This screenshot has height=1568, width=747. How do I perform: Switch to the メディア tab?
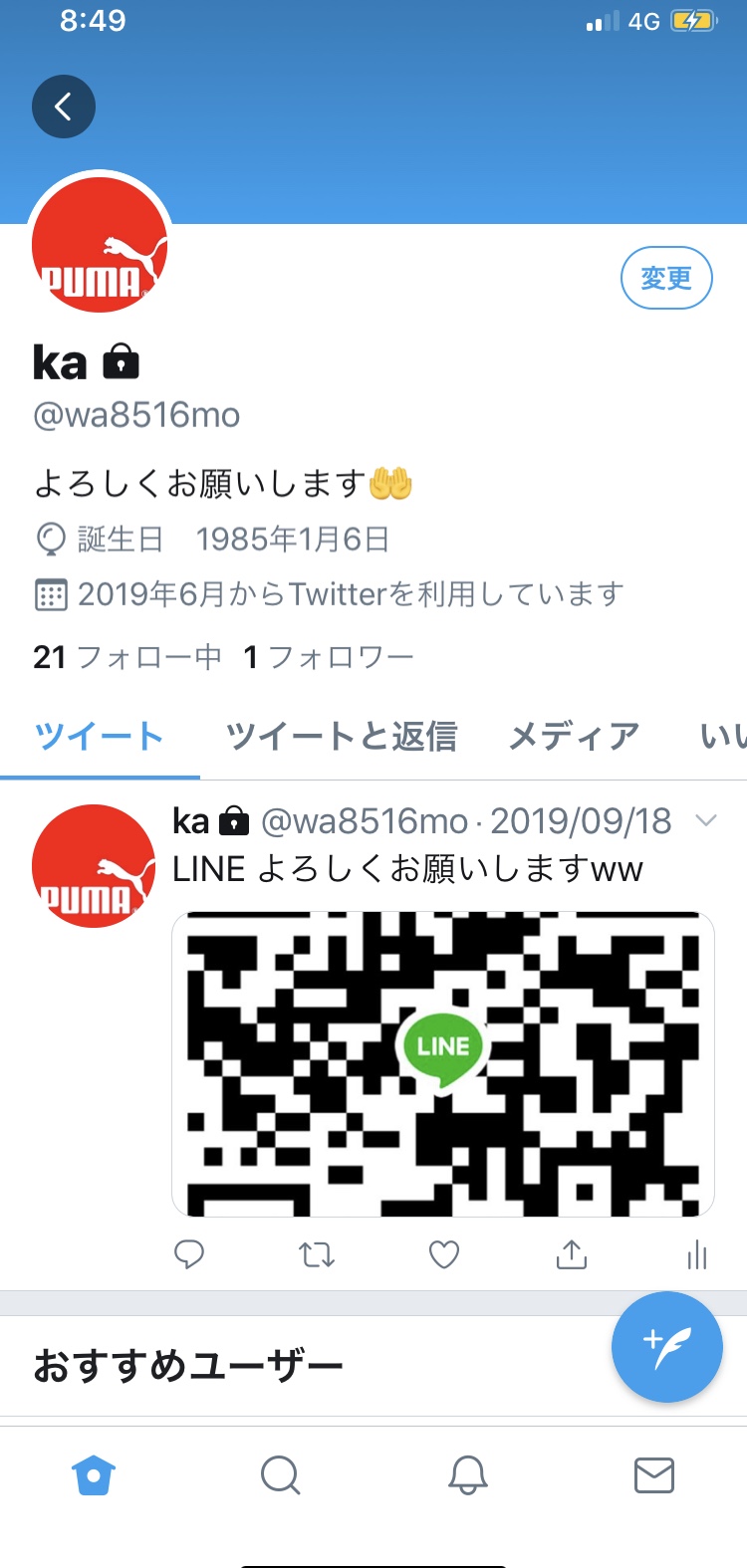point(574,737)
